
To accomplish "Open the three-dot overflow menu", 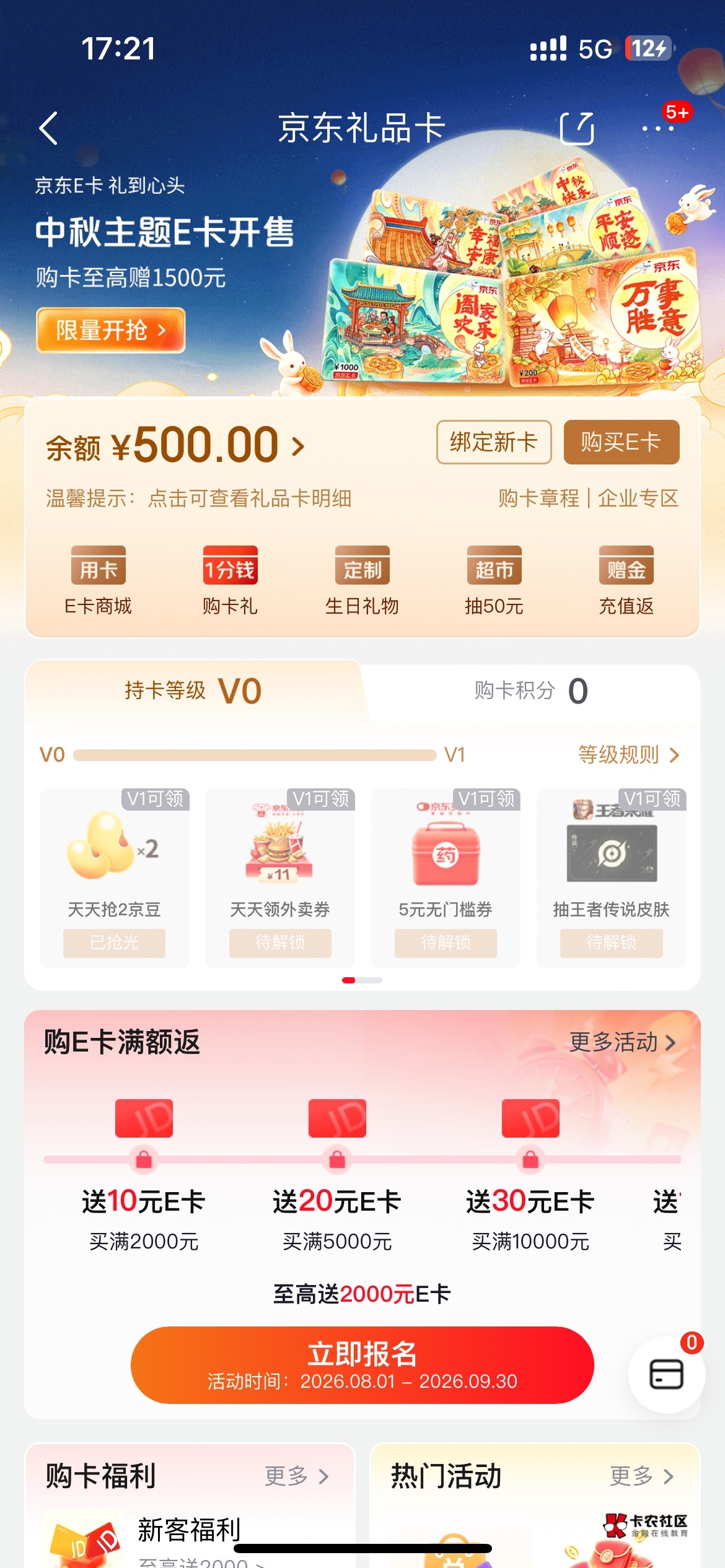I will point(657,128).
